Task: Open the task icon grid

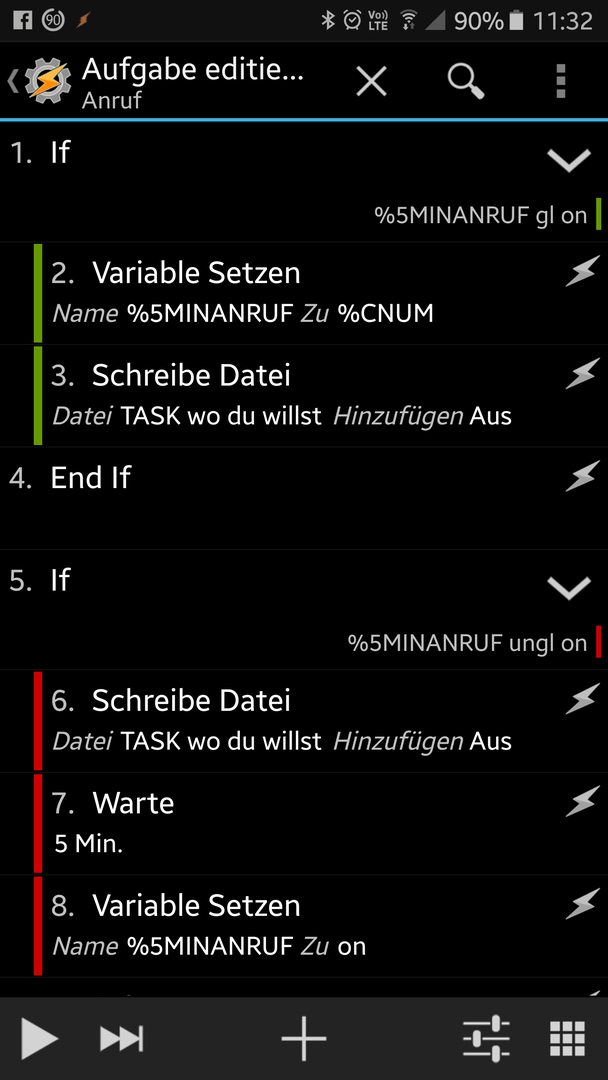Action: coord(567,1039)
